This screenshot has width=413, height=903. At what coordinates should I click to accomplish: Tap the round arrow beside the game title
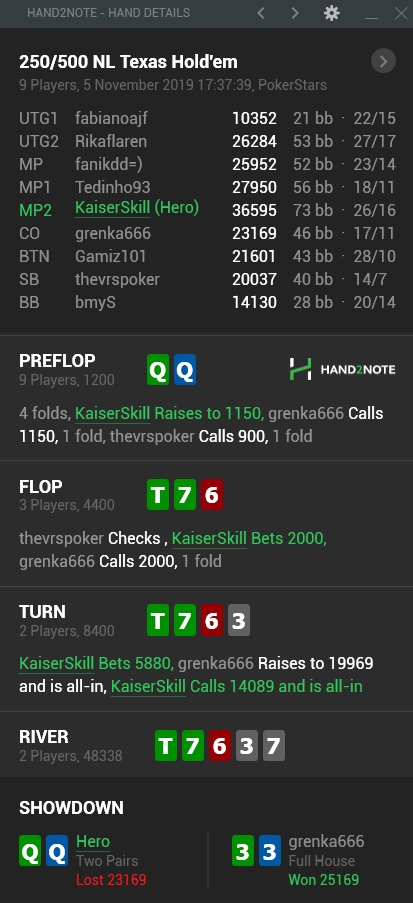[384, 60]
